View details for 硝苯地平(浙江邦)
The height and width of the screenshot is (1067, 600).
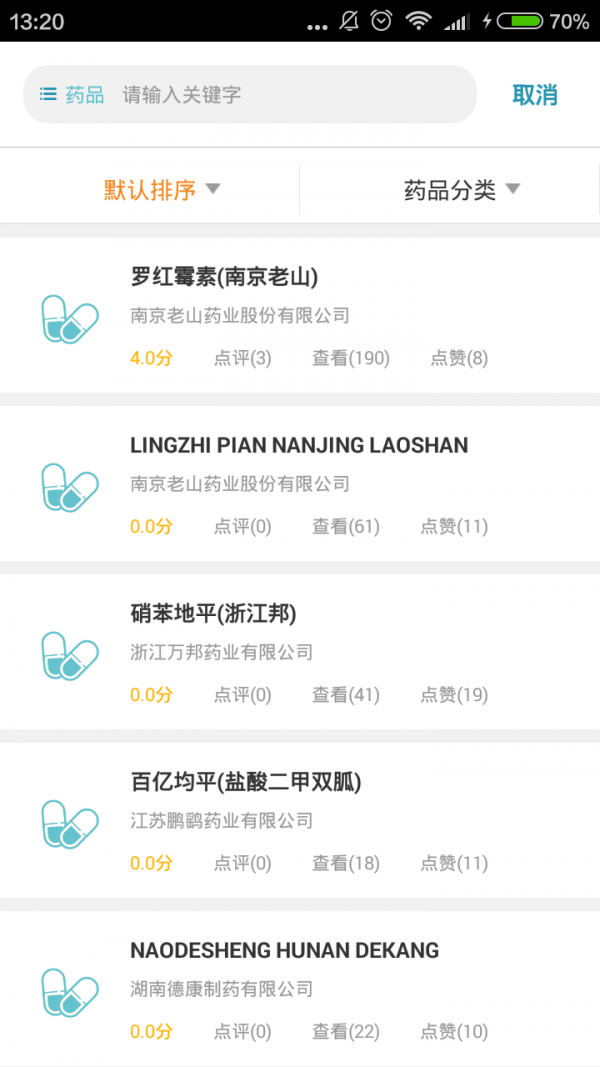coord(300,653)
